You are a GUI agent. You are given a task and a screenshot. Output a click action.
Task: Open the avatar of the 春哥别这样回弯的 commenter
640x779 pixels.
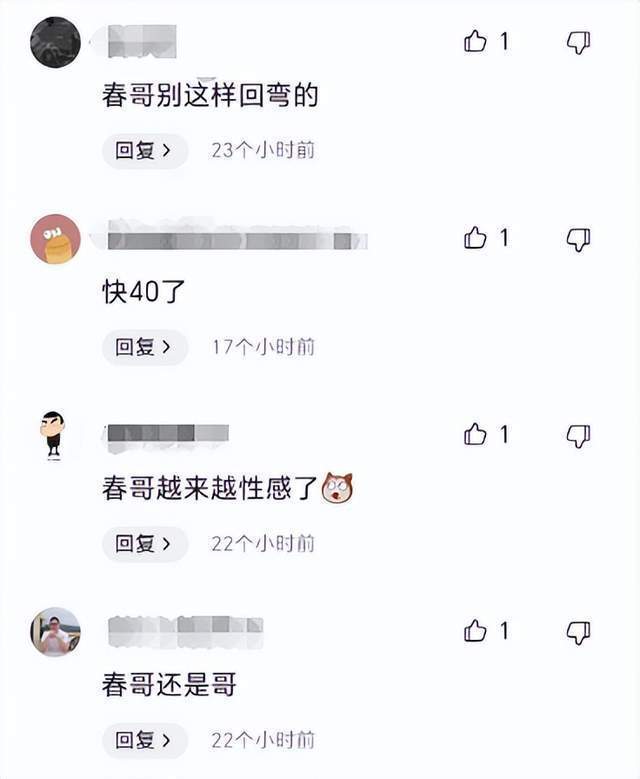(55, 42)
